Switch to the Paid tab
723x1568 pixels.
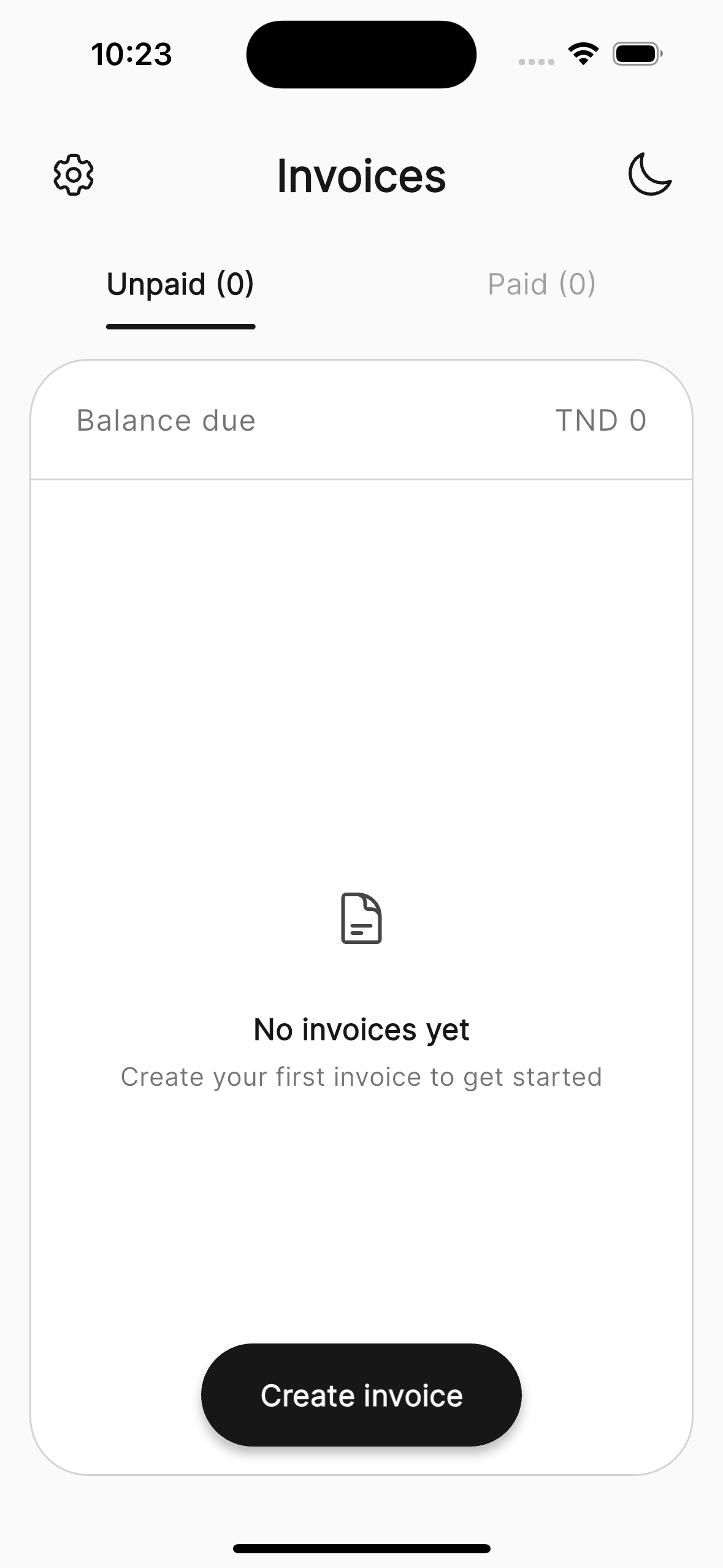pyautogui.click(x=542, y=284)
